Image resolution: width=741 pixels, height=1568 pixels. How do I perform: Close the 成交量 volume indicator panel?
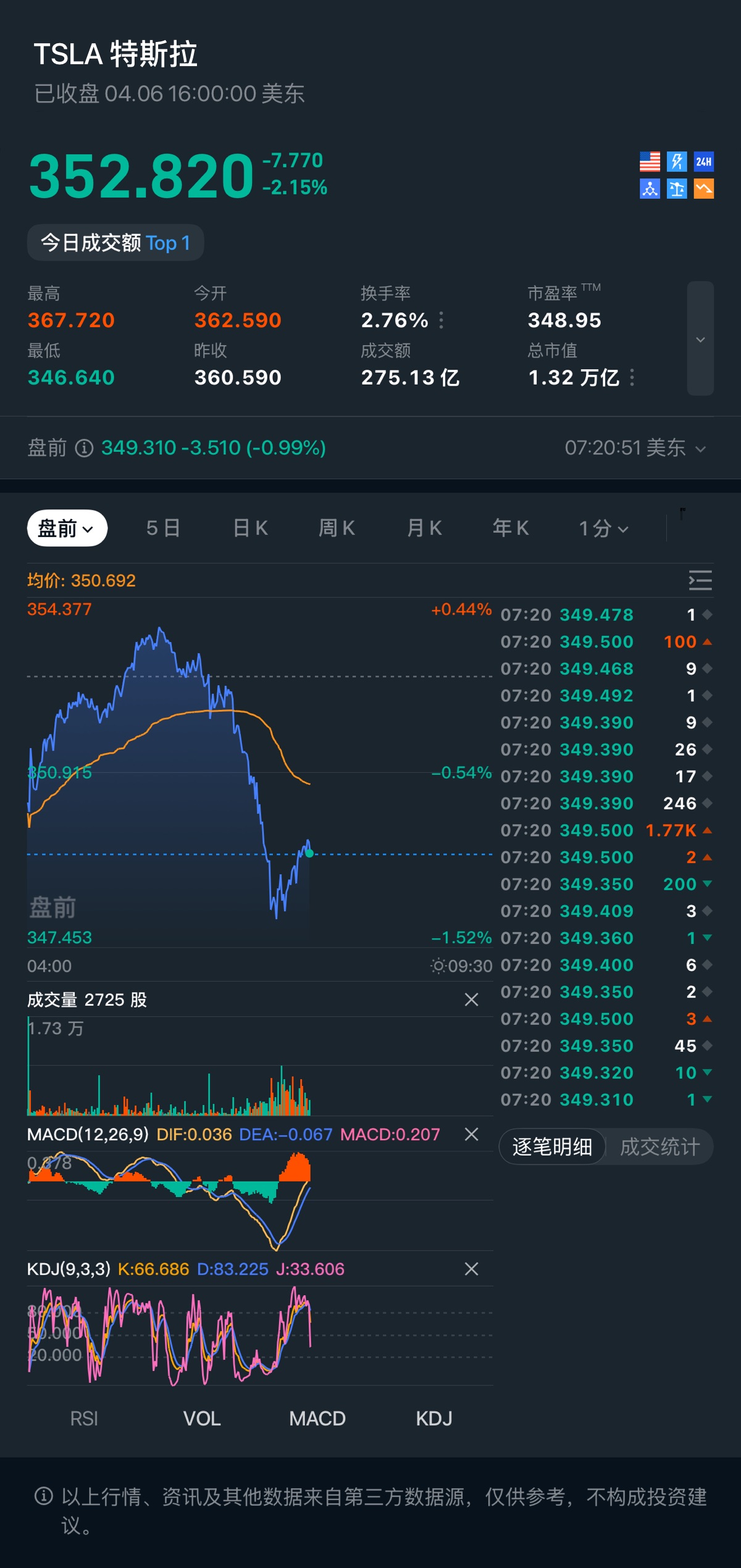click(471, 999)
